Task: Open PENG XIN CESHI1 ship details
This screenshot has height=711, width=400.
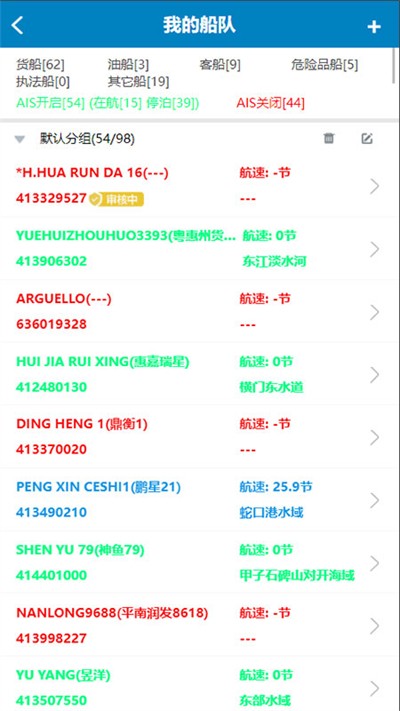Action: coord(198,500)
